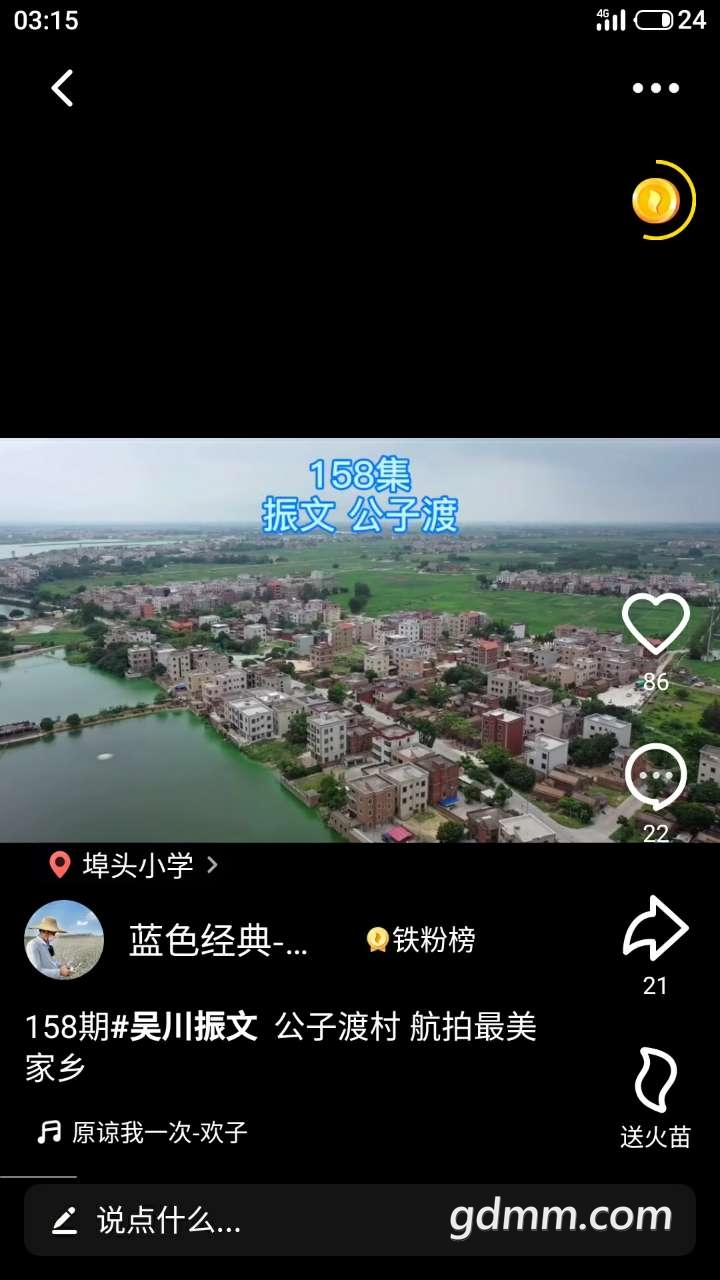
Task: Open the three-dot overflow menu
Action: click(x=655, y=88)
